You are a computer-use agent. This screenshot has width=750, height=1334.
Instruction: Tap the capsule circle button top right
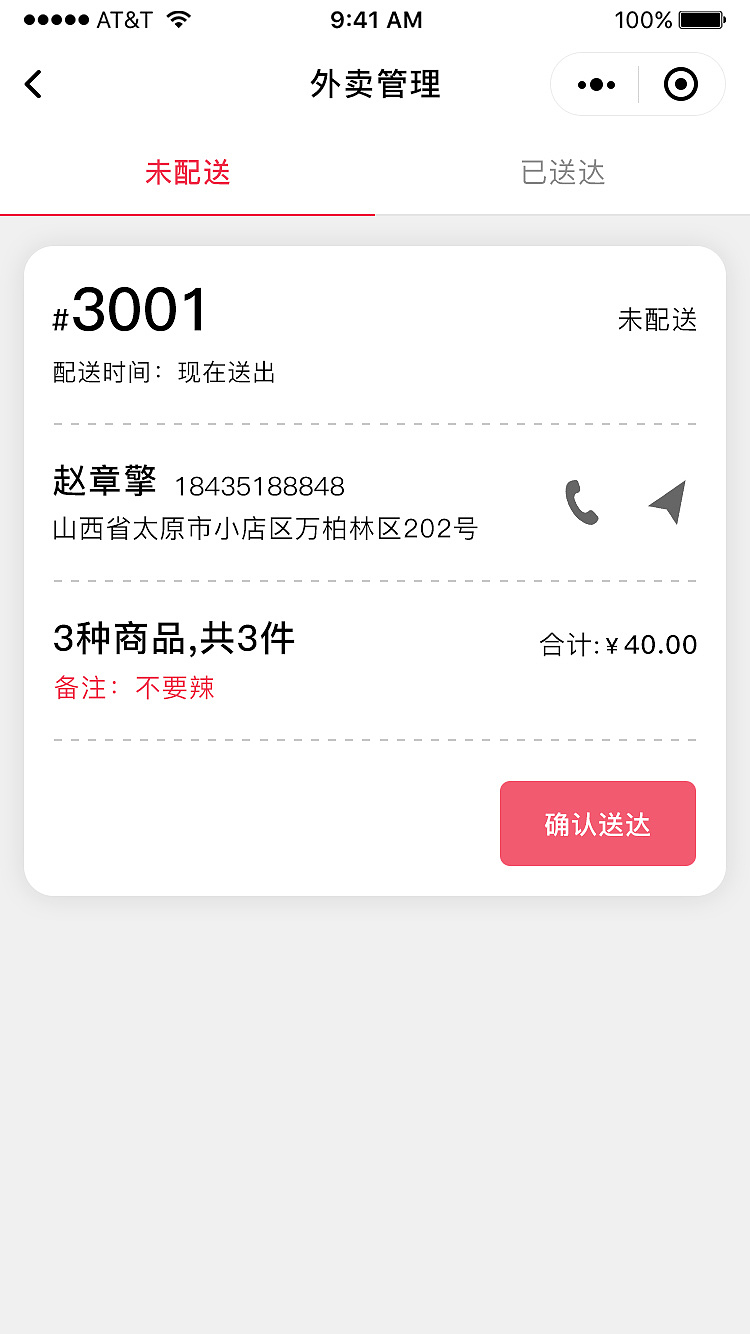681,84
